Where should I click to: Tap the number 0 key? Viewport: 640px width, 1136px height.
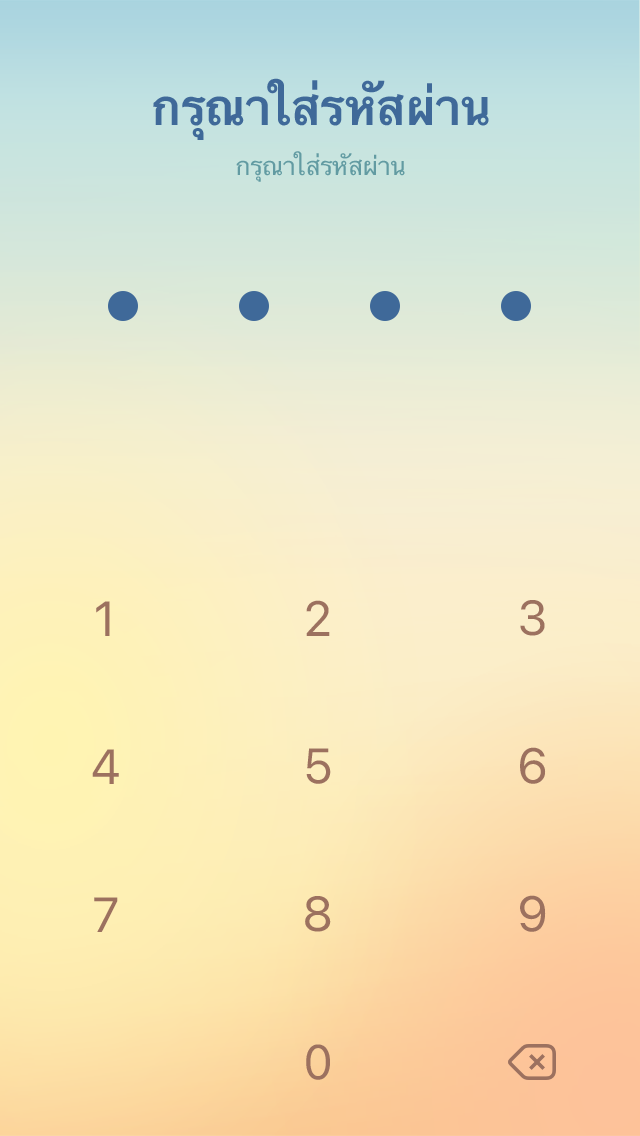coord(318,1062)
